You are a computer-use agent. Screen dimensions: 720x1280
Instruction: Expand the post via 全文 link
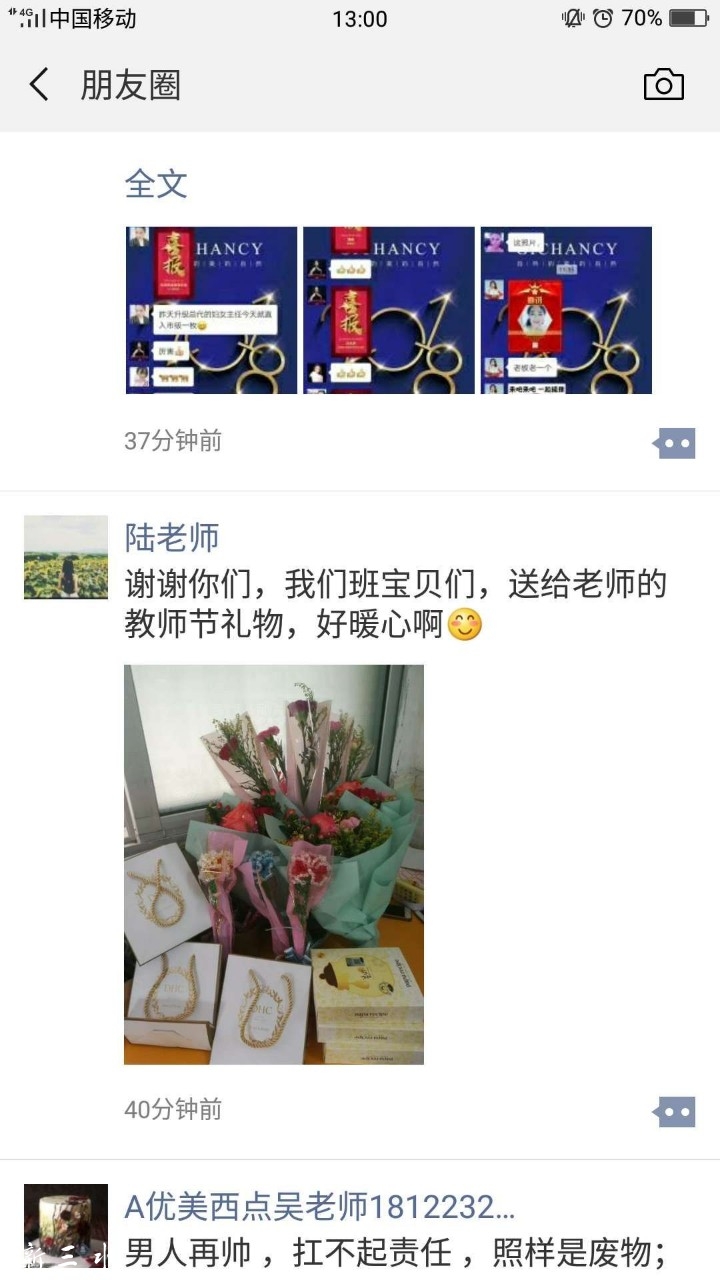156,184
